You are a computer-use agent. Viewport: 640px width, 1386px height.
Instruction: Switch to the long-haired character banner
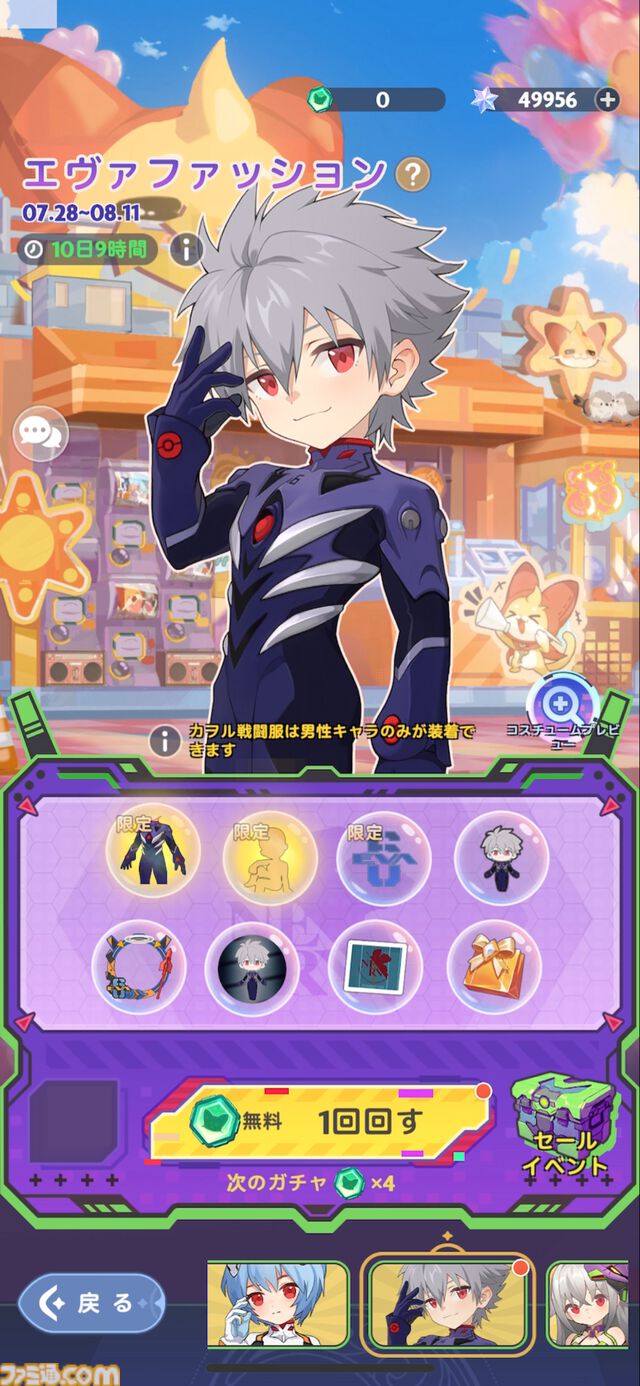[x=594, y=1303]
